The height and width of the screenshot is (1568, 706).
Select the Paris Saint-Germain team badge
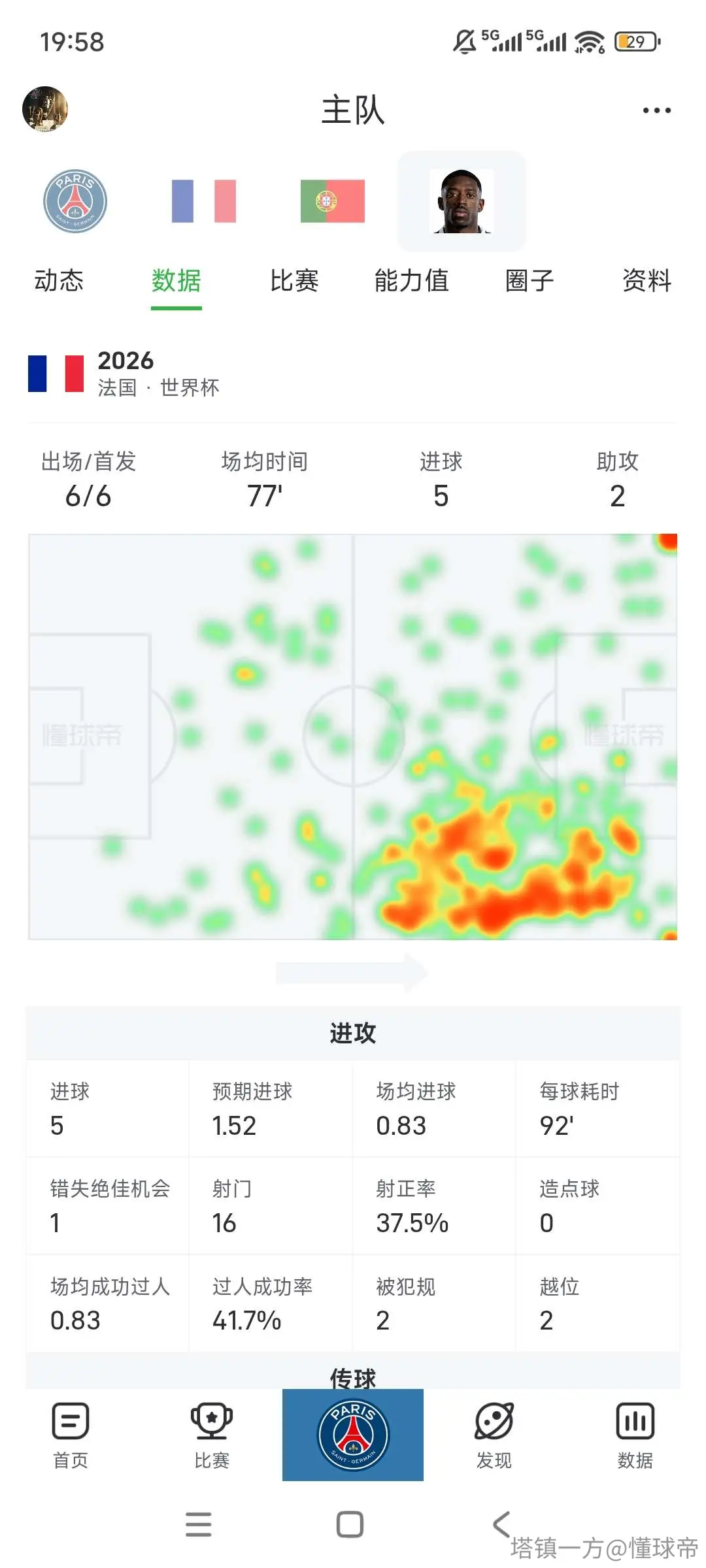[x=75, y=201]
